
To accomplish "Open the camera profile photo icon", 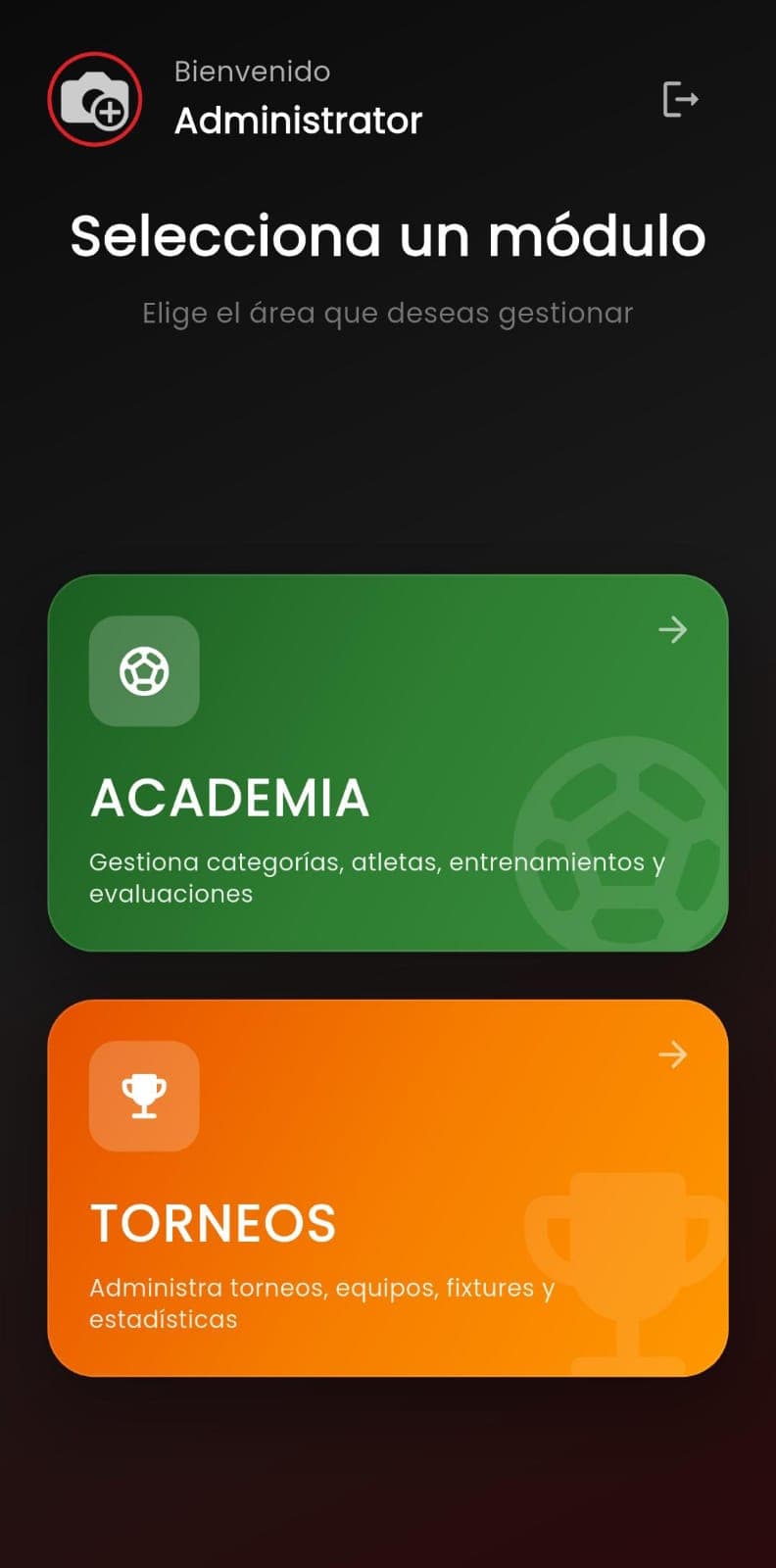I will 95,99.
